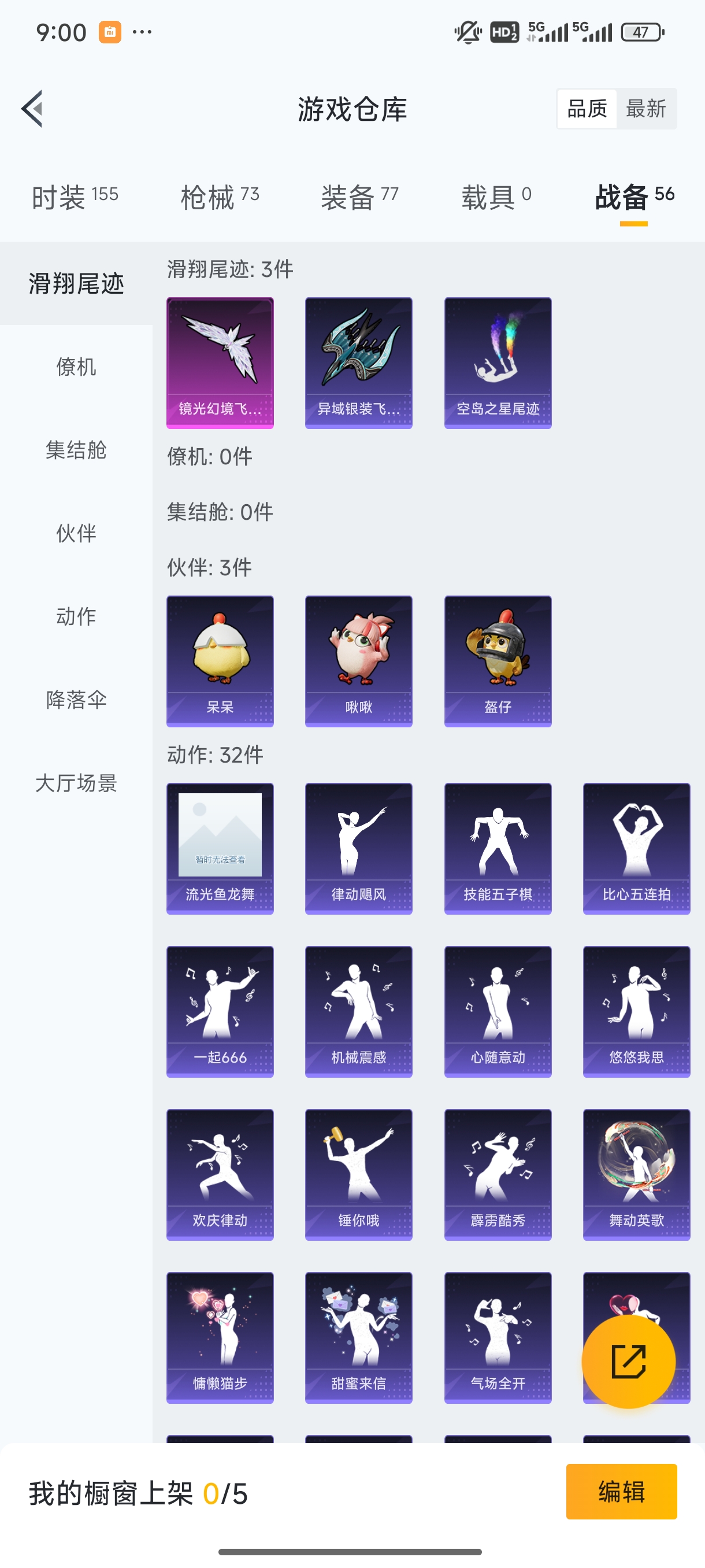
Task: View the 空岛之星尾迹 rainbow trail item
Action: point(498,360)
